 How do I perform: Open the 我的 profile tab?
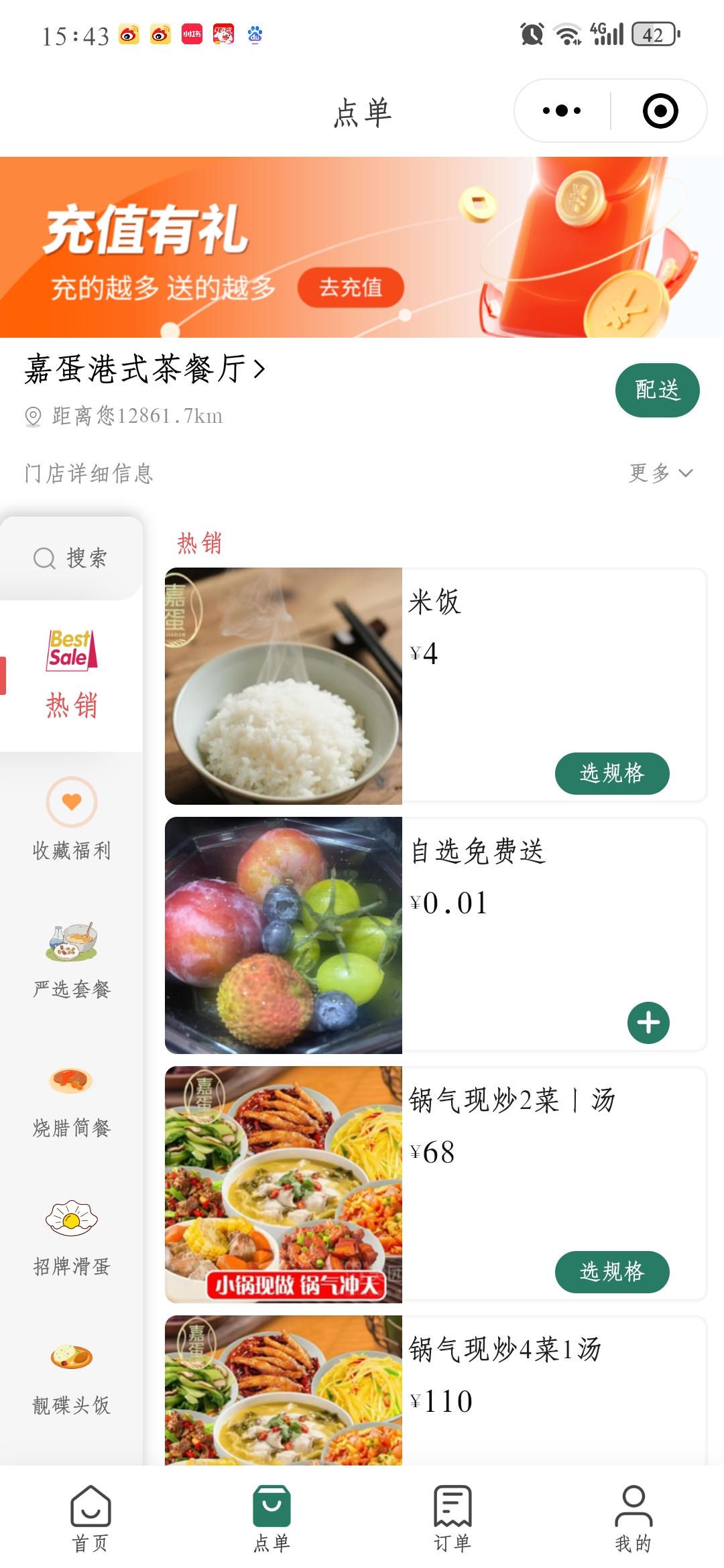[633, 1518]
